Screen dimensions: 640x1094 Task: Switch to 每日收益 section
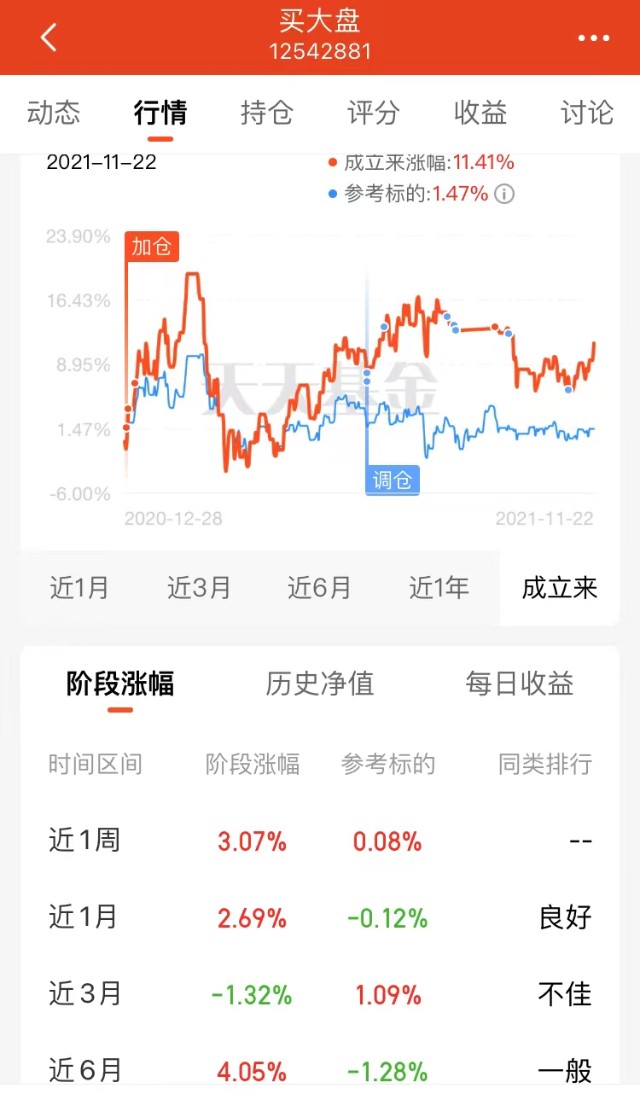pyautogui.click(x=519, y=684)
